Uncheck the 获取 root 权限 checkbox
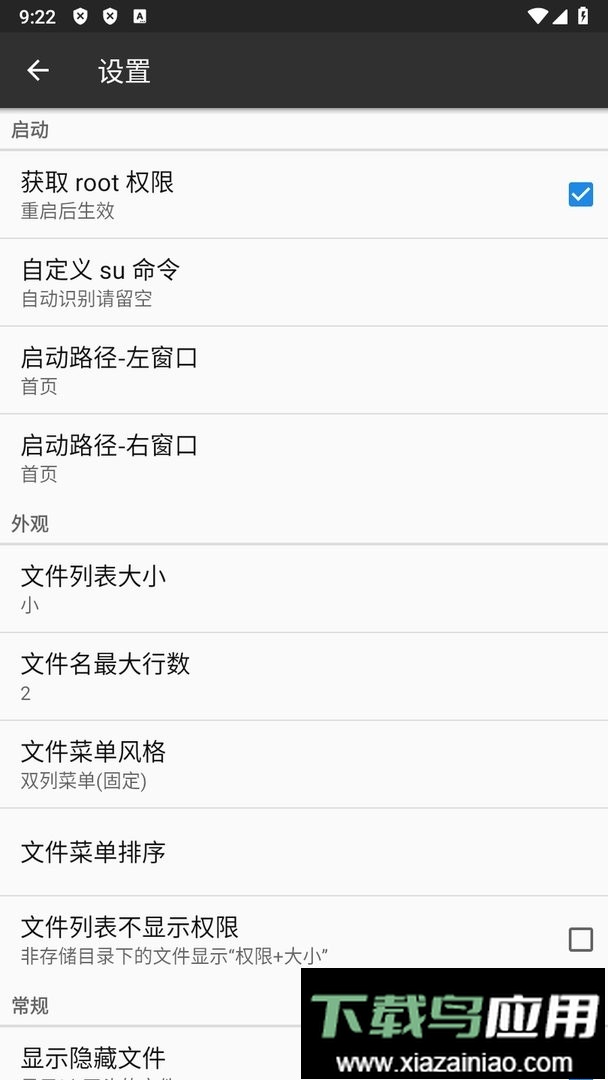The width and height of the screenshot is (608, 1080). click(580, 194)
